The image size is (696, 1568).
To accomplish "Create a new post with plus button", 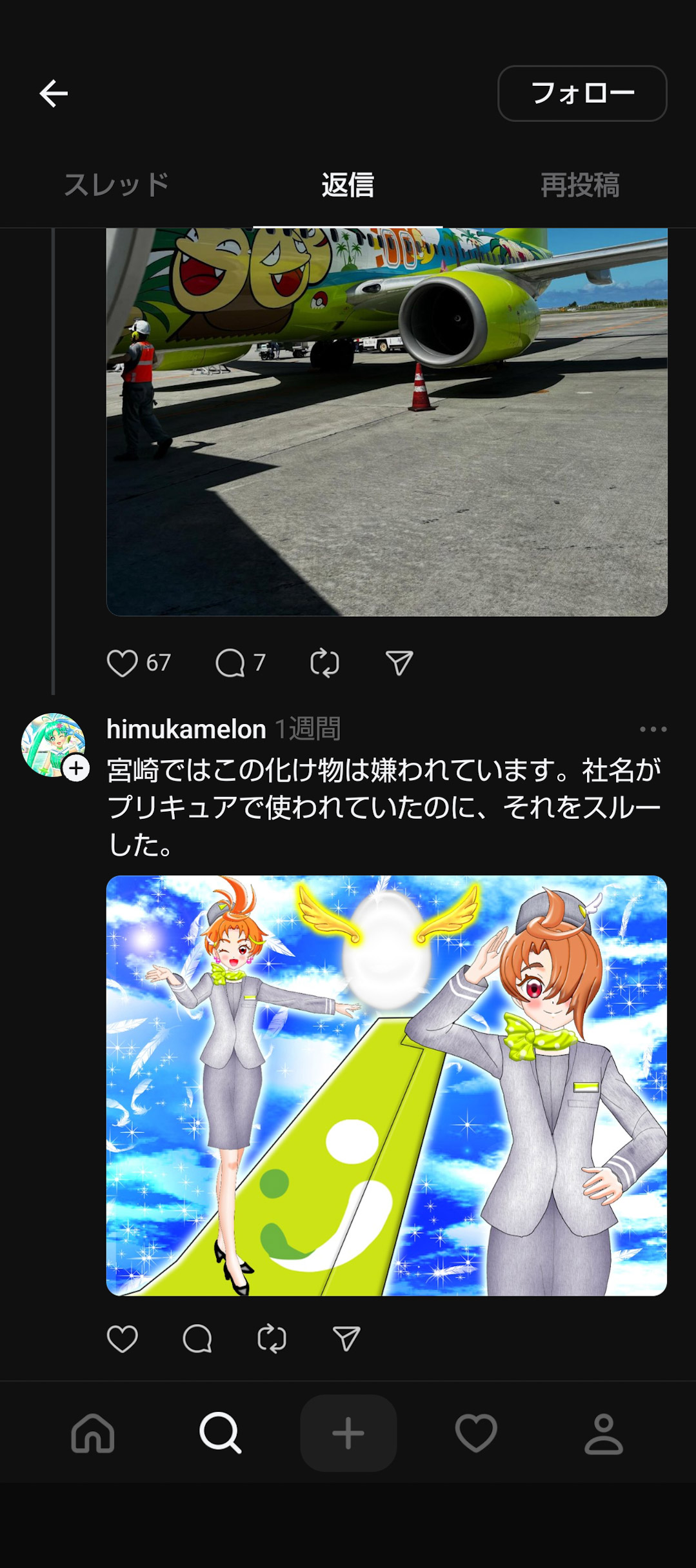I will (348, 1433).
